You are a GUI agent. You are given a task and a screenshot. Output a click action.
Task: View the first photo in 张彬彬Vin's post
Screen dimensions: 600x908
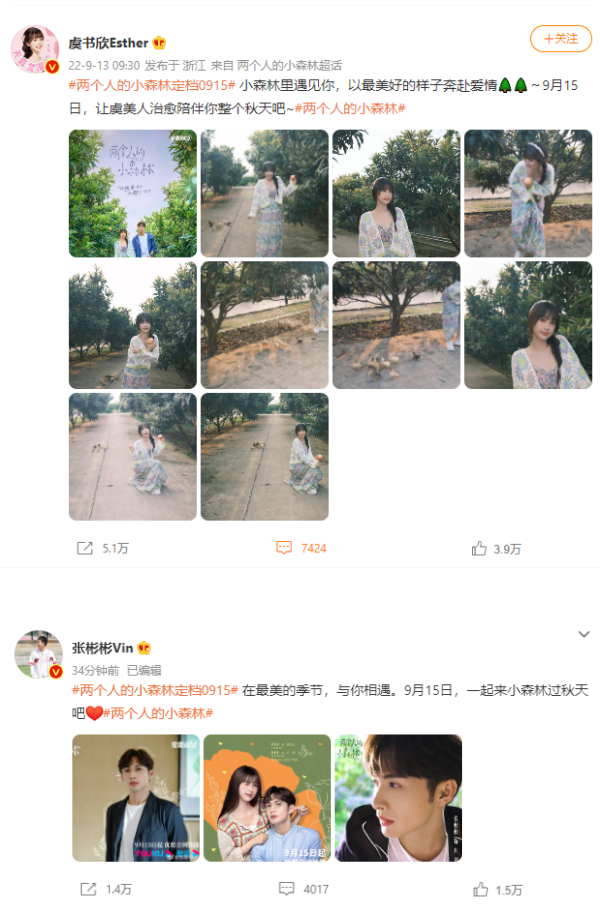point(135,798)
